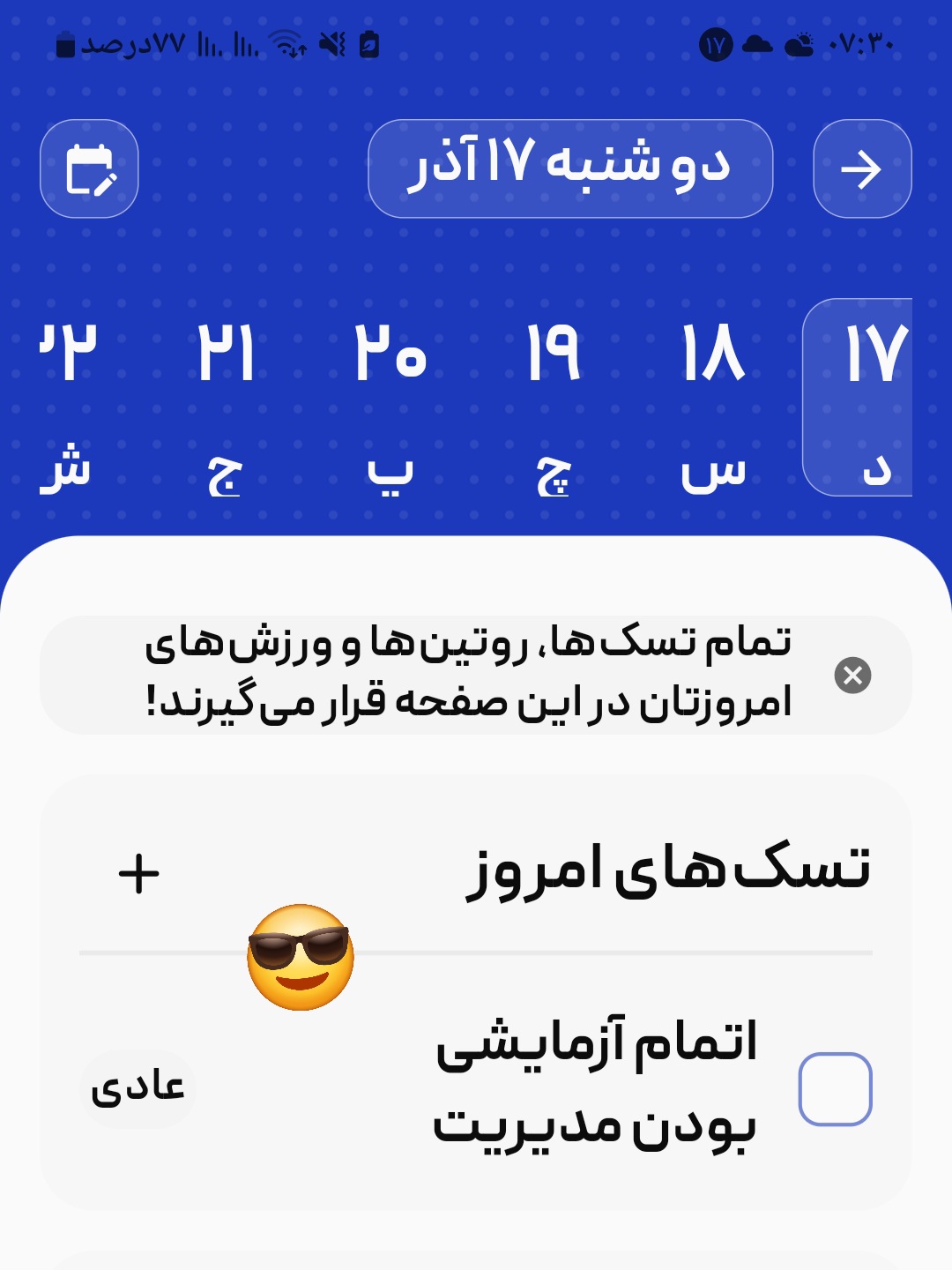Select day ۱۸ in the week strip
Image resolution: width=952 pixels, height=1270 pixels.
point(713,397)
